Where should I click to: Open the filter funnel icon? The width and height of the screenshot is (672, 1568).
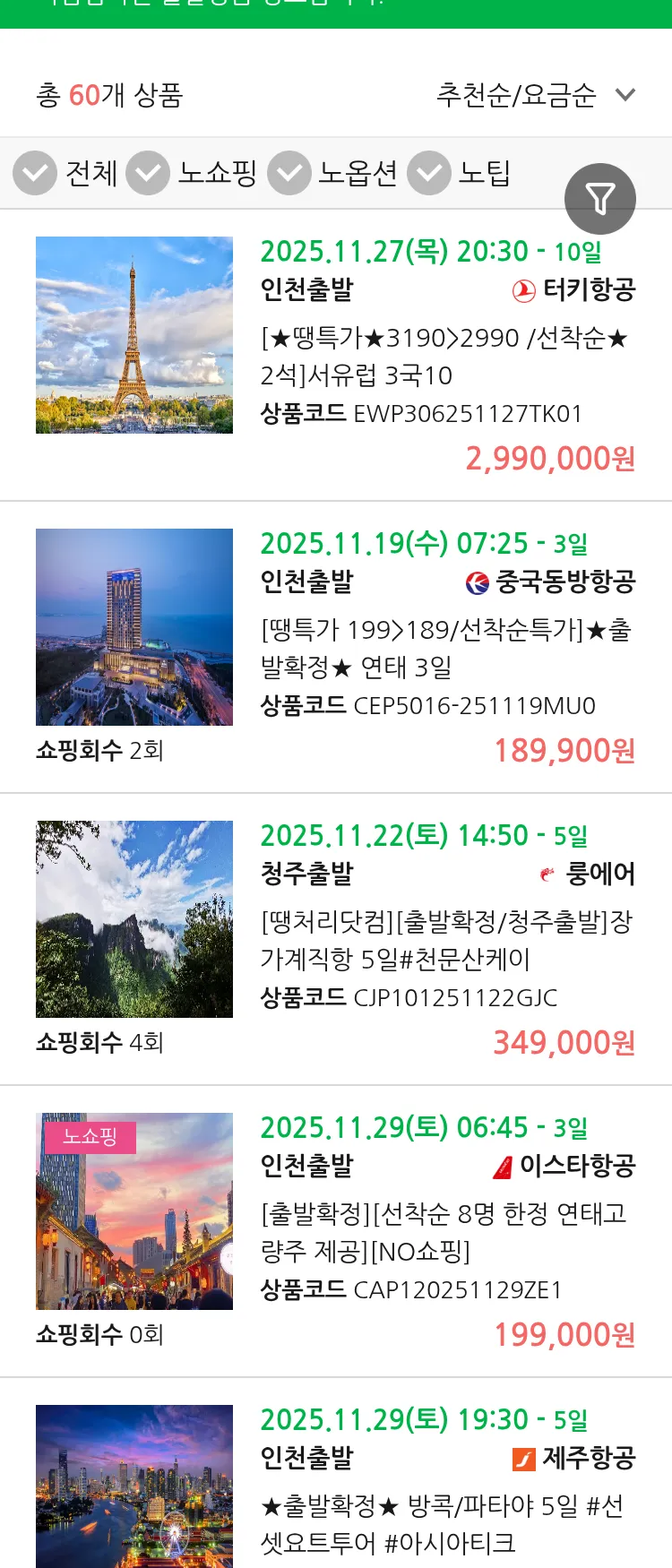point(600,198)
